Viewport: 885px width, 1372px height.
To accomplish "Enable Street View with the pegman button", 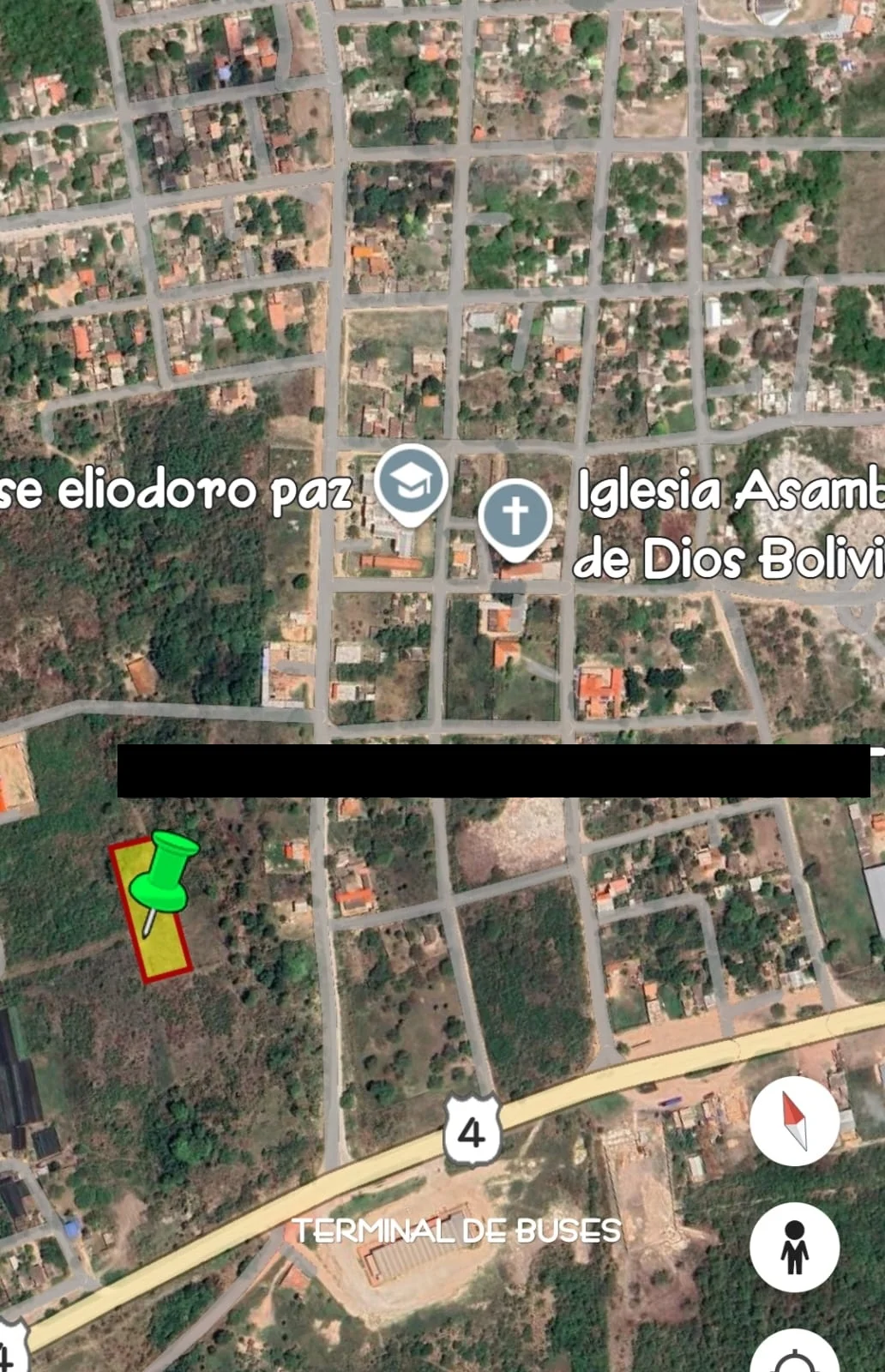I will 794,1246.
